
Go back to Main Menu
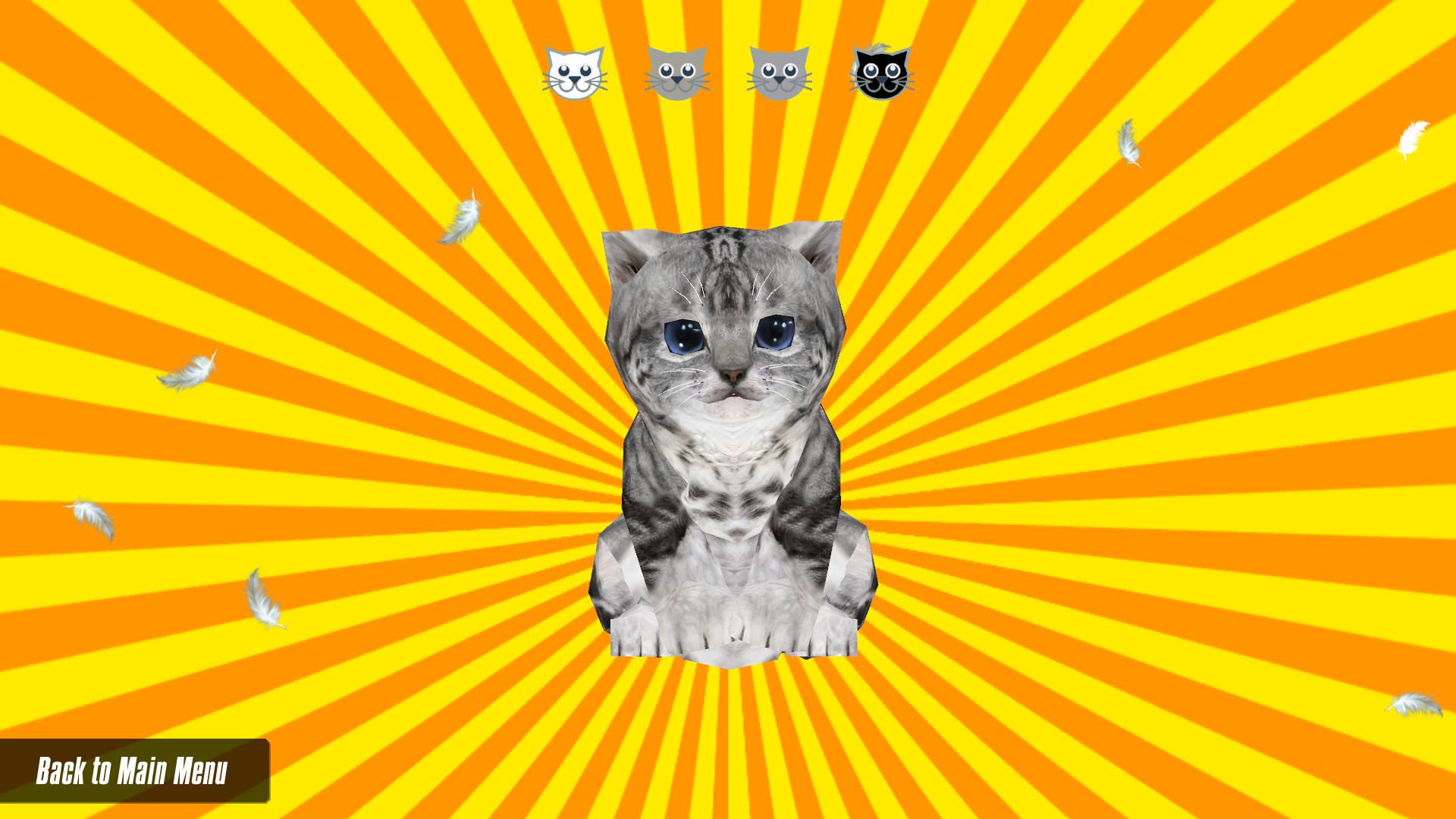coord(133,770)
